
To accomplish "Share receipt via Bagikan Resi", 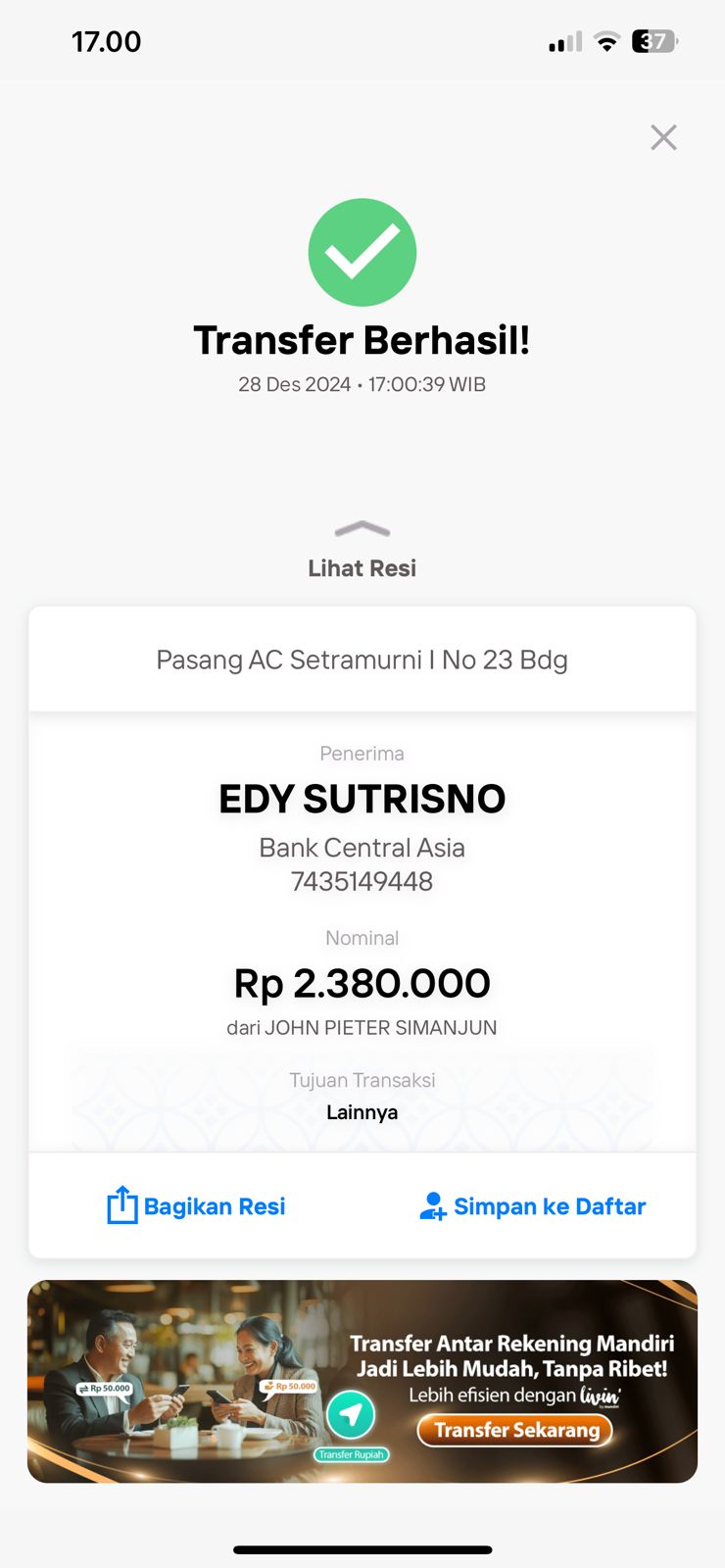I will (197, 1206).
